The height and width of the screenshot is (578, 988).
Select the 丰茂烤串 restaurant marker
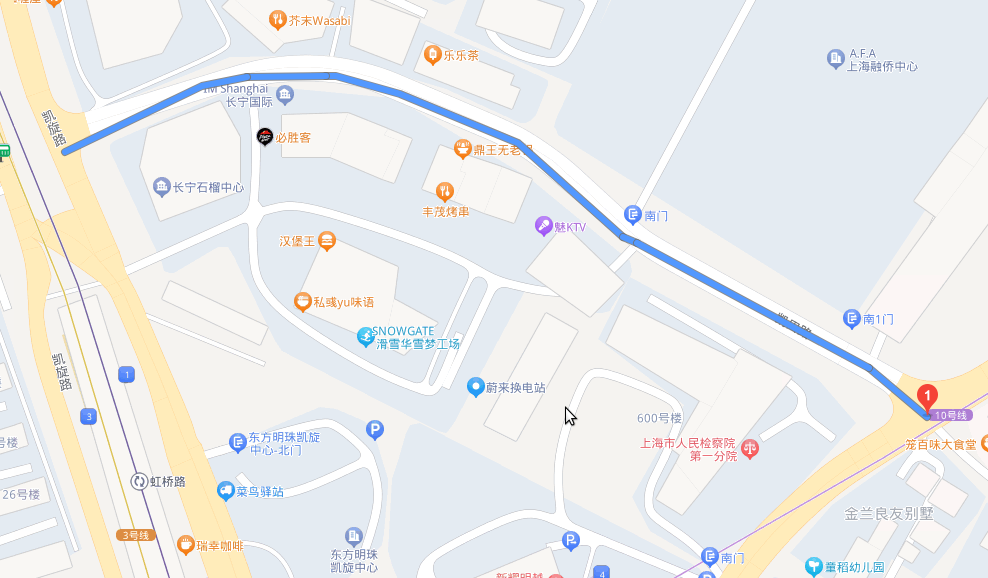pyautogui.click(x=445, y=190)
